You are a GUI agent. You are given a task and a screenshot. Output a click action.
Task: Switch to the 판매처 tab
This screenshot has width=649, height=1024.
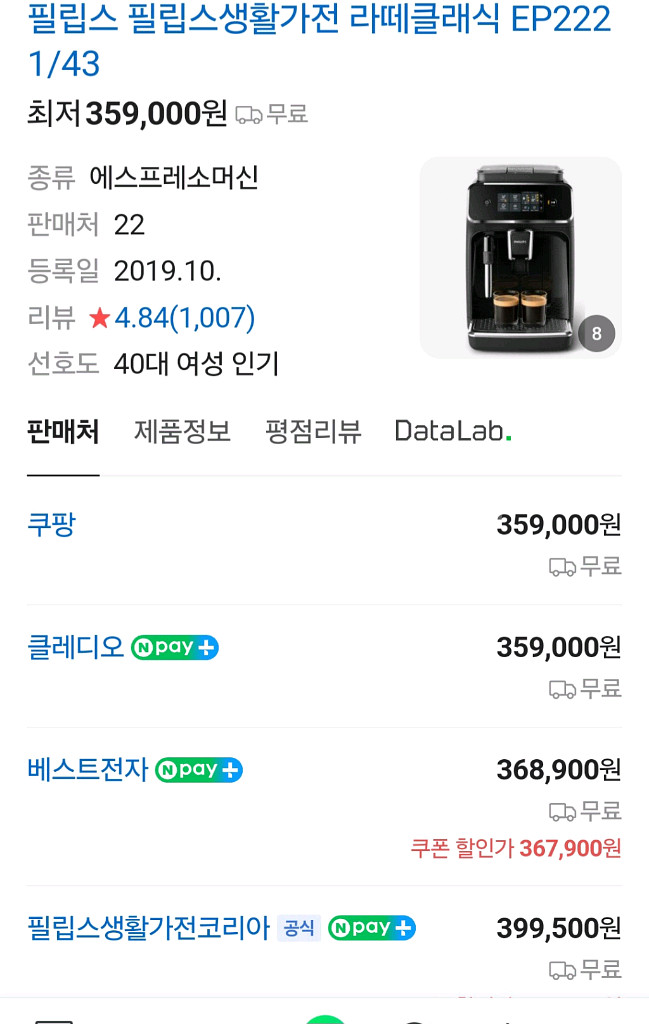point(63,432)
